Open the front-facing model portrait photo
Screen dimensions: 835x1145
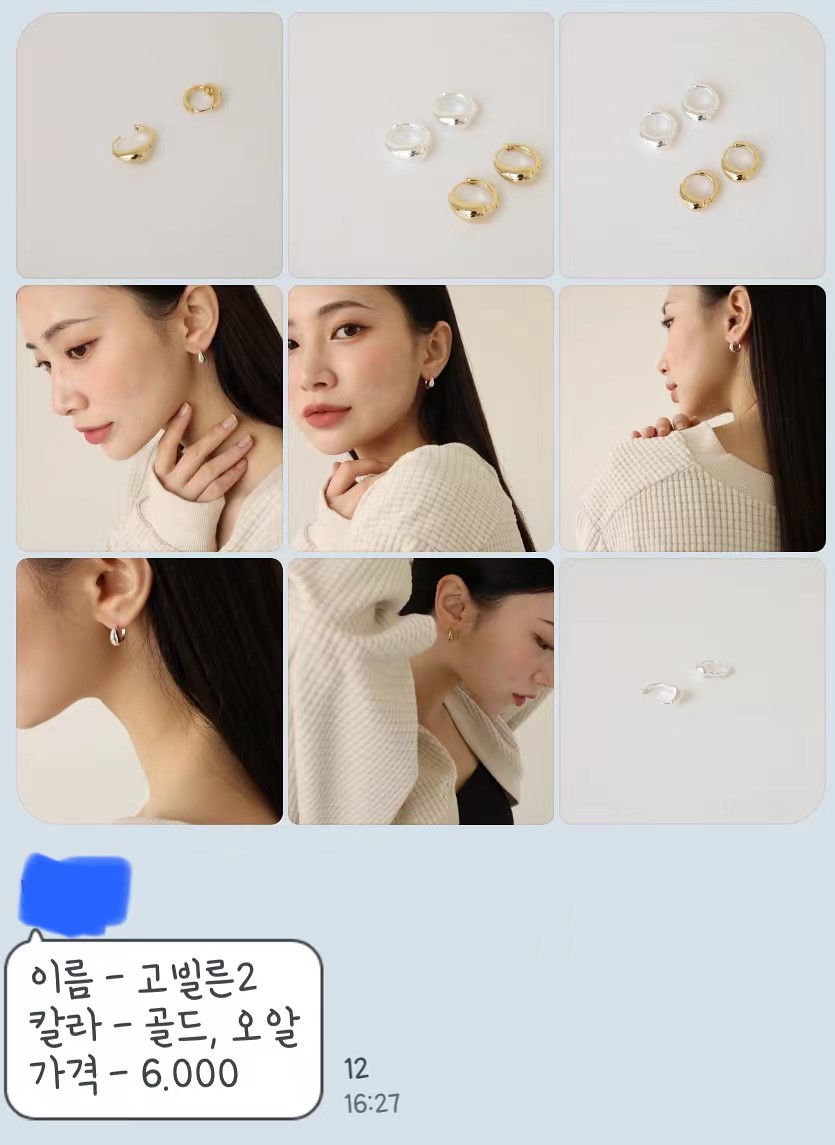pyautogui.click(x=420, y=418)
